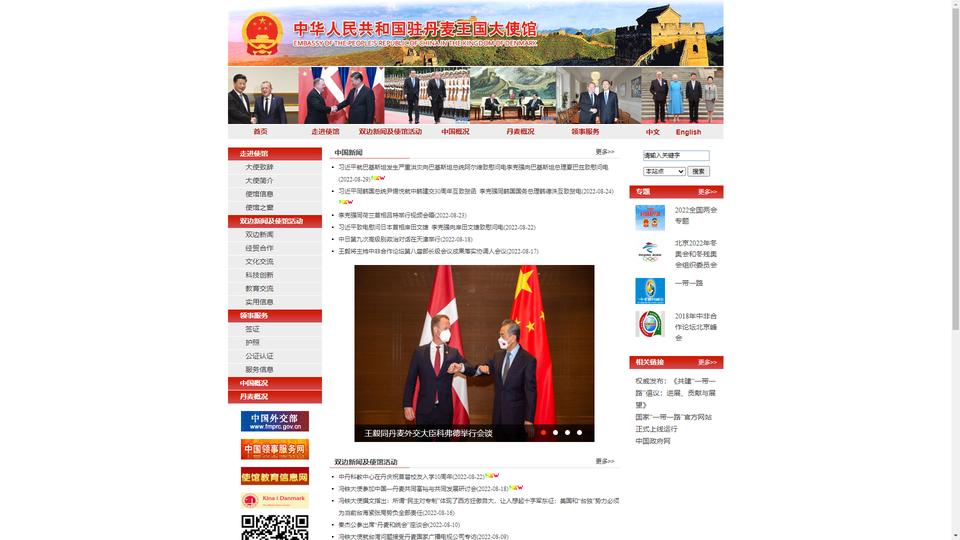Open 大使致辞 in the left sidebar

click(x=259, y=167)
